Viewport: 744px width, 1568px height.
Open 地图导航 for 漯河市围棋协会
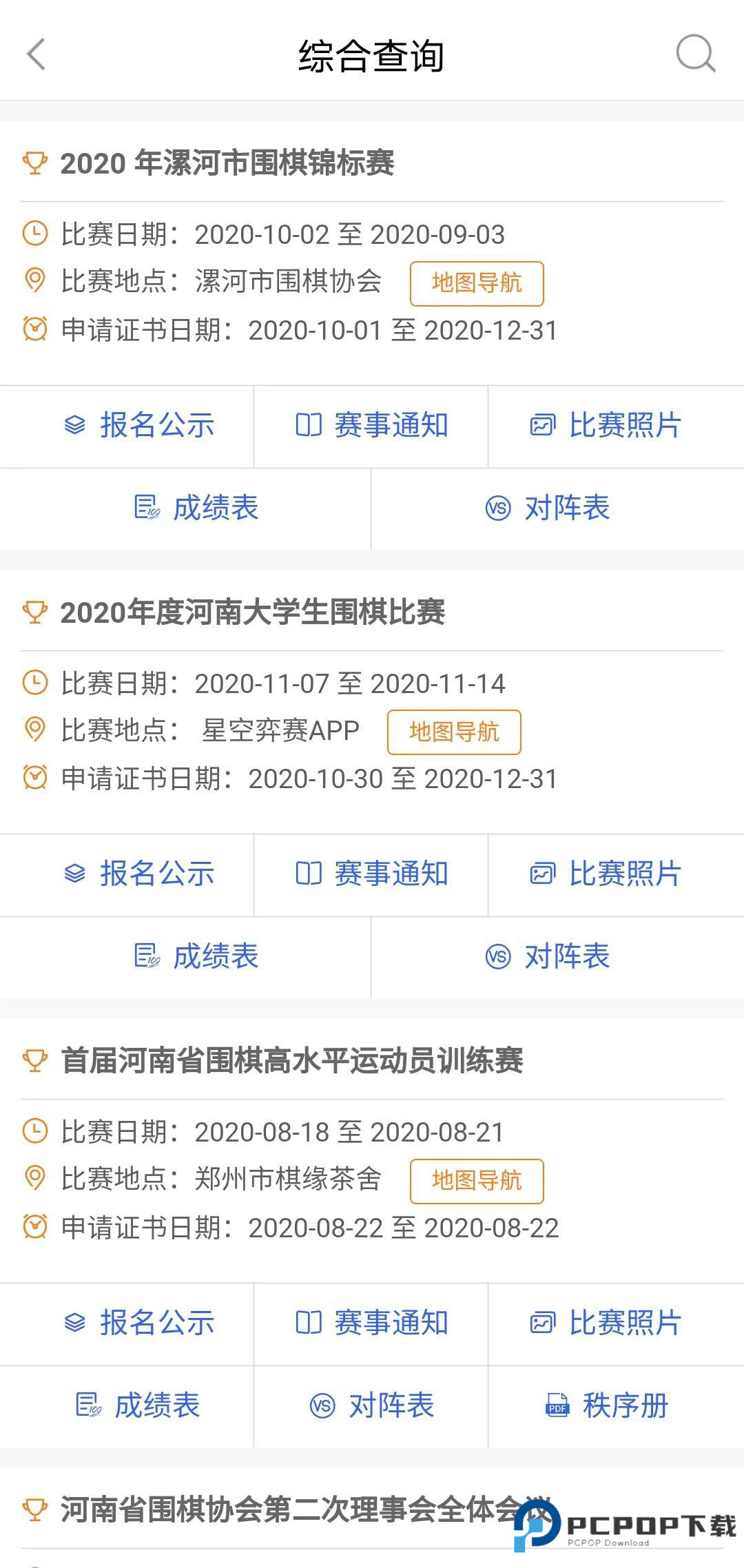point(477,283)
